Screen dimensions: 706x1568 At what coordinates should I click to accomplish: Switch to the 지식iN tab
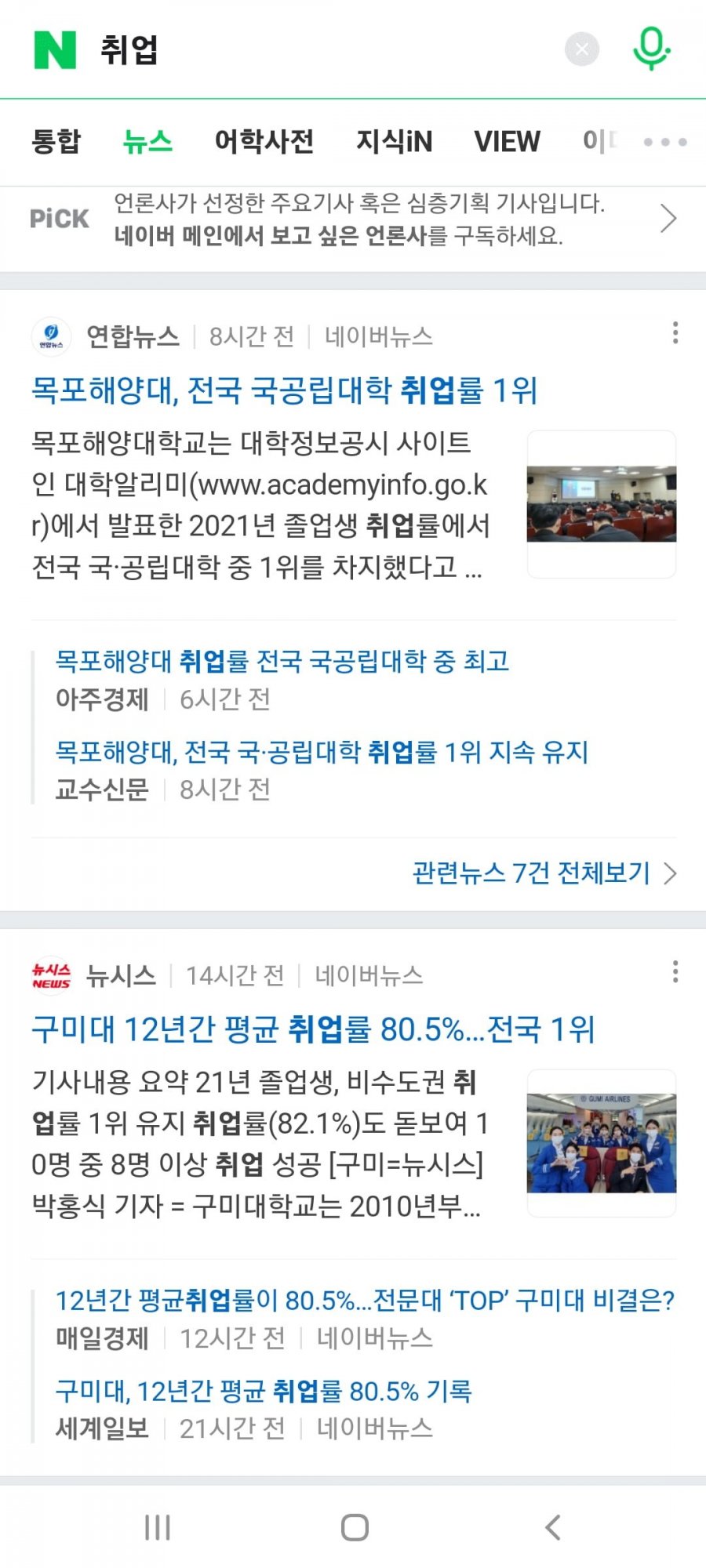click(394, 142)
